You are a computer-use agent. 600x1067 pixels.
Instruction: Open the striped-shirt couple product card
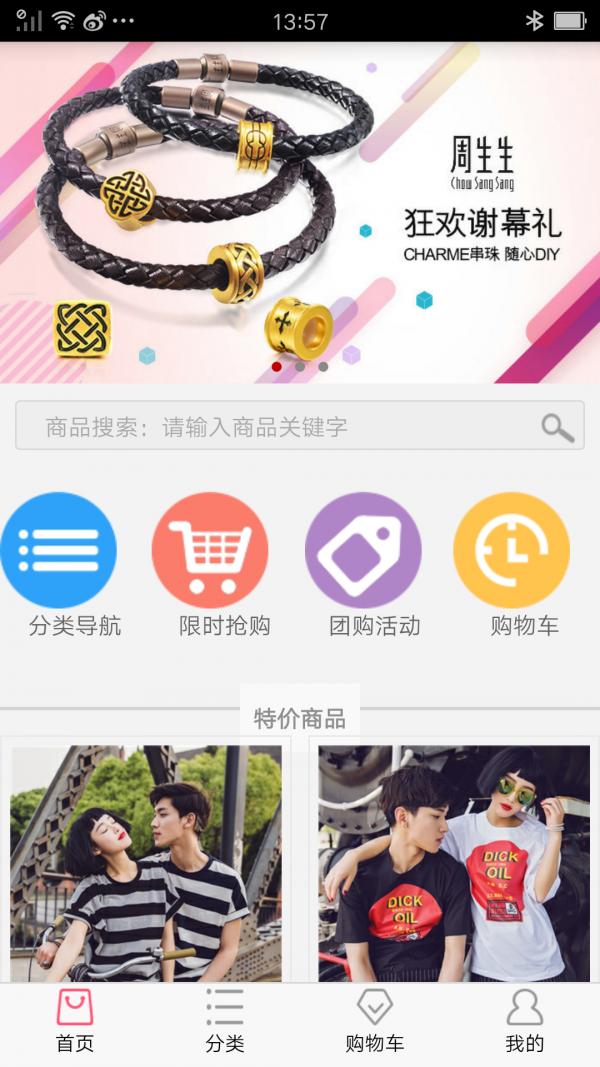(x=146, y=862)
